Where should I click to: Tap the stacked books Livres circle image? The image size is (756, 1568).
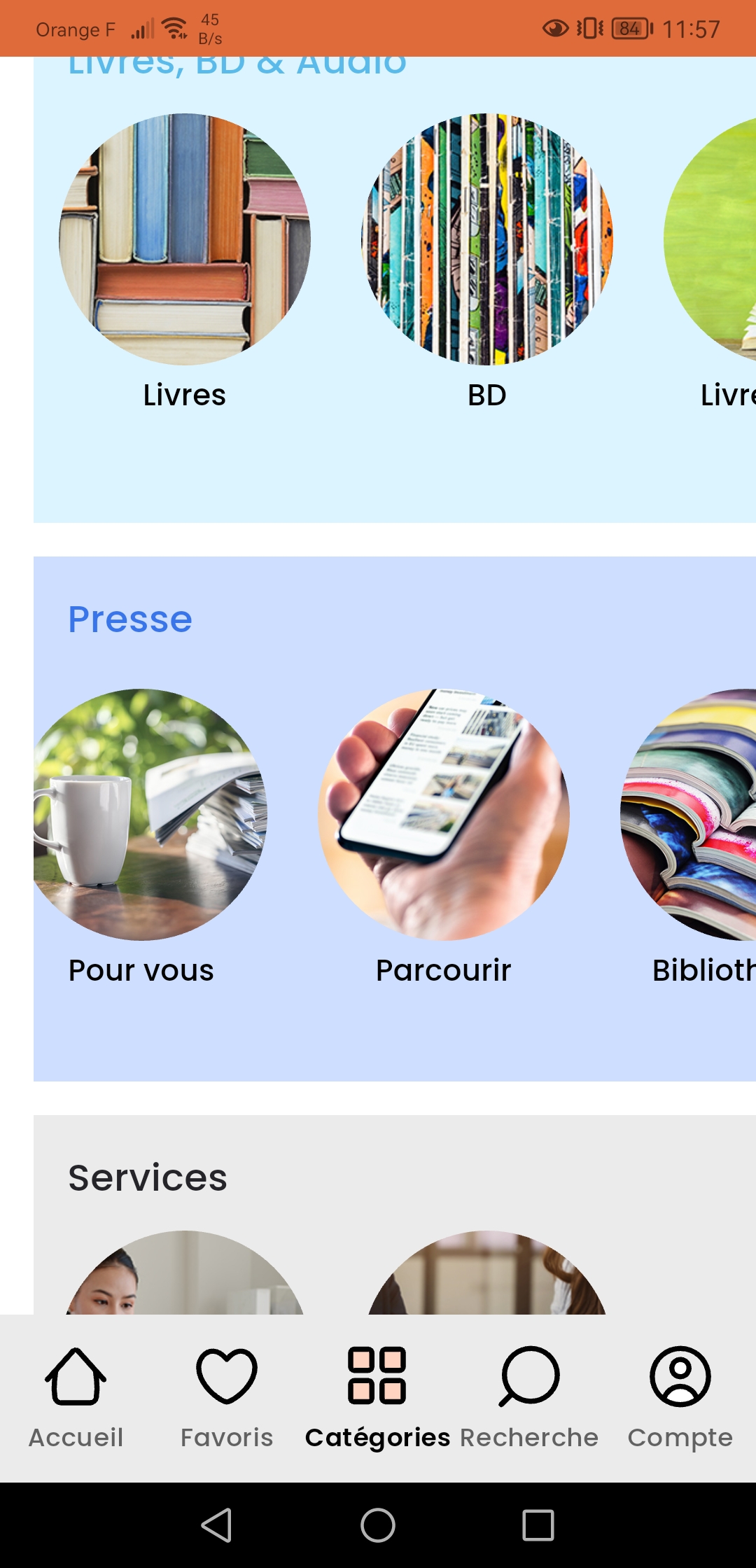[184, 239]
